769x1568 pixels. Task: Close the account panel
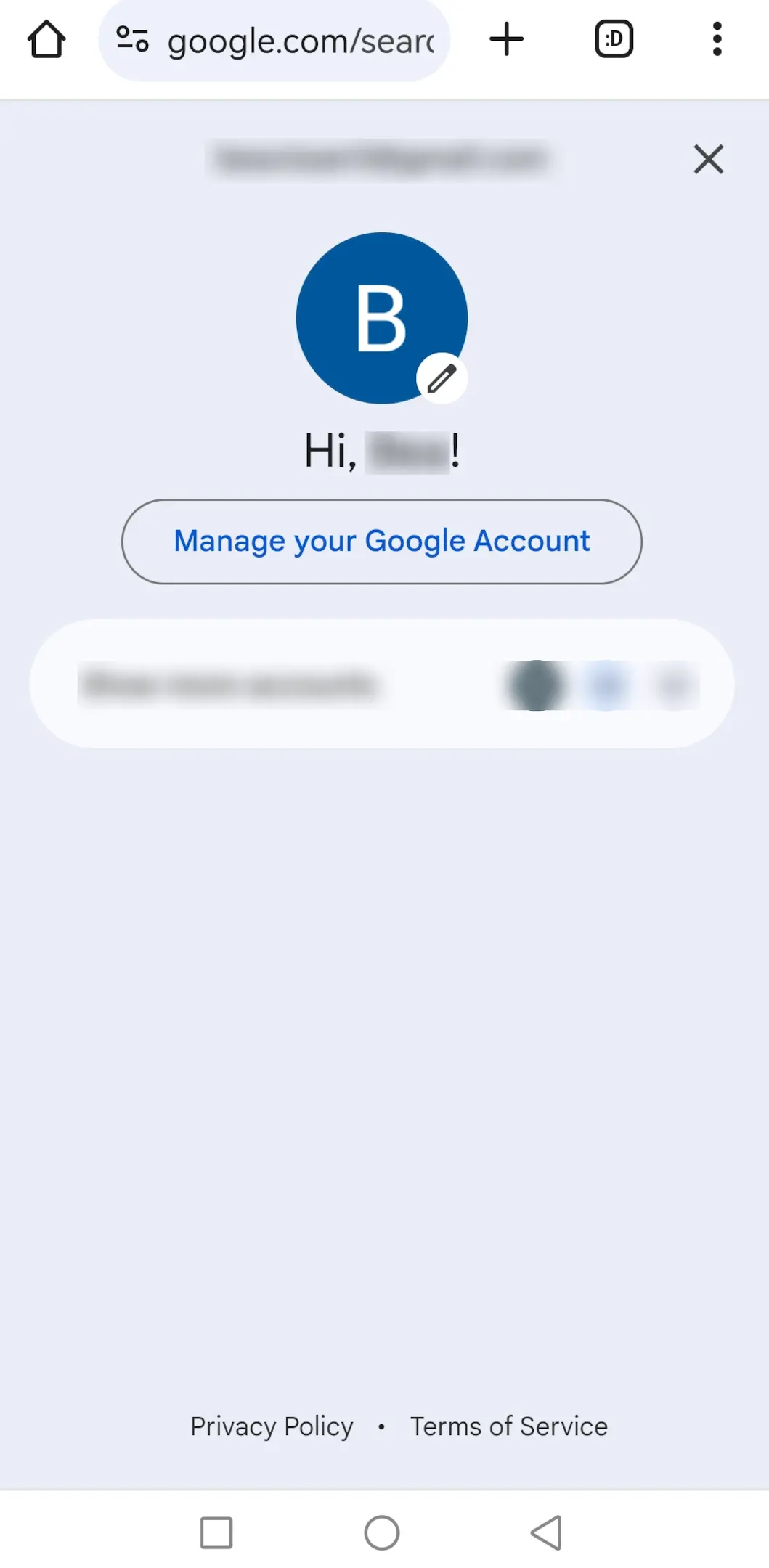click(709, 159)
